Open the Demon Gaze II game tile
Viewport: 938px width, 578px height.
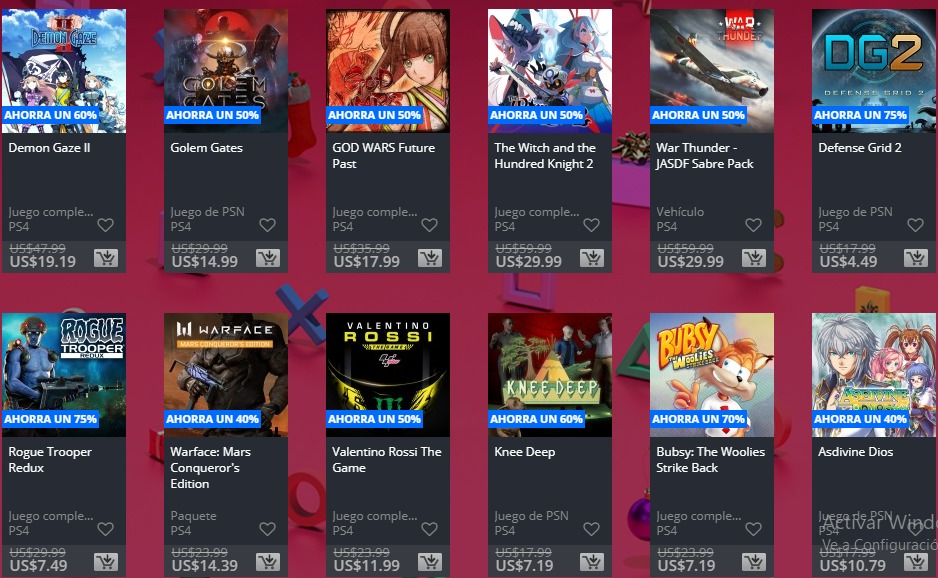(x=64, y=70)
